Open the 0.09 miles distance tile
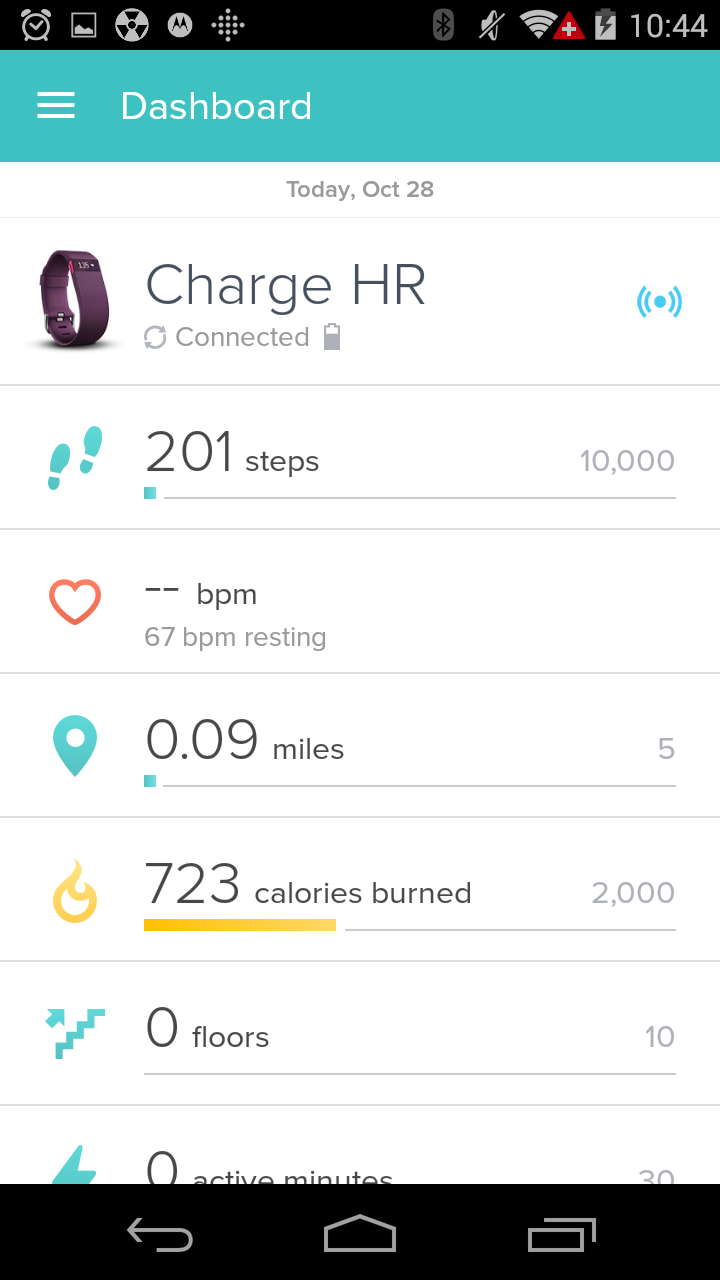Screen dimensions: 720x1280 point(360,746)
